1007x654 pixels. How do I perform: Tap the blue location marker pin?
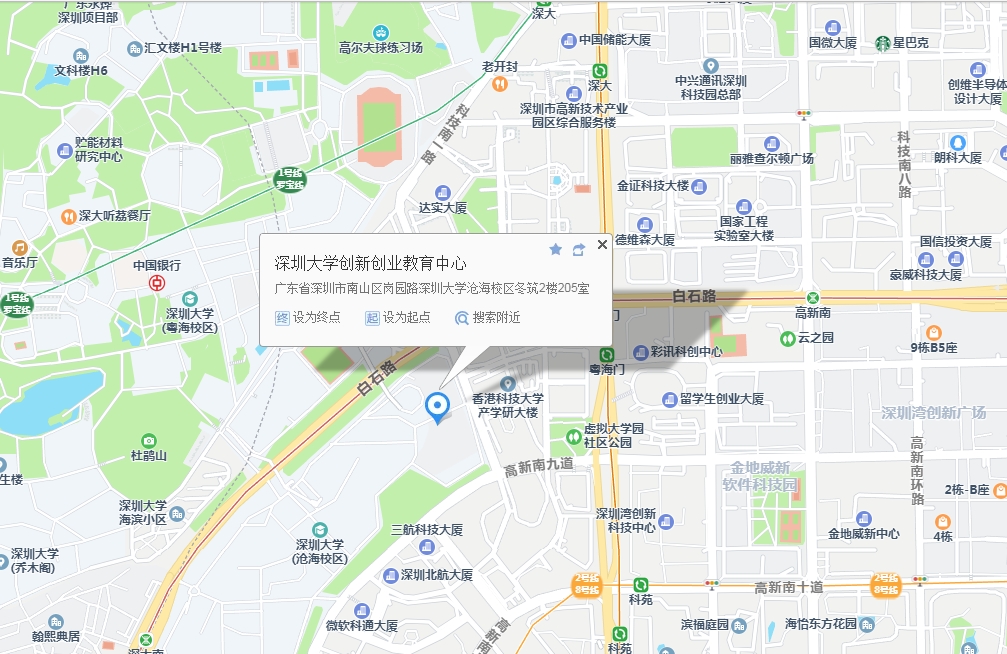pyautogui.click(x=437, y=407)
